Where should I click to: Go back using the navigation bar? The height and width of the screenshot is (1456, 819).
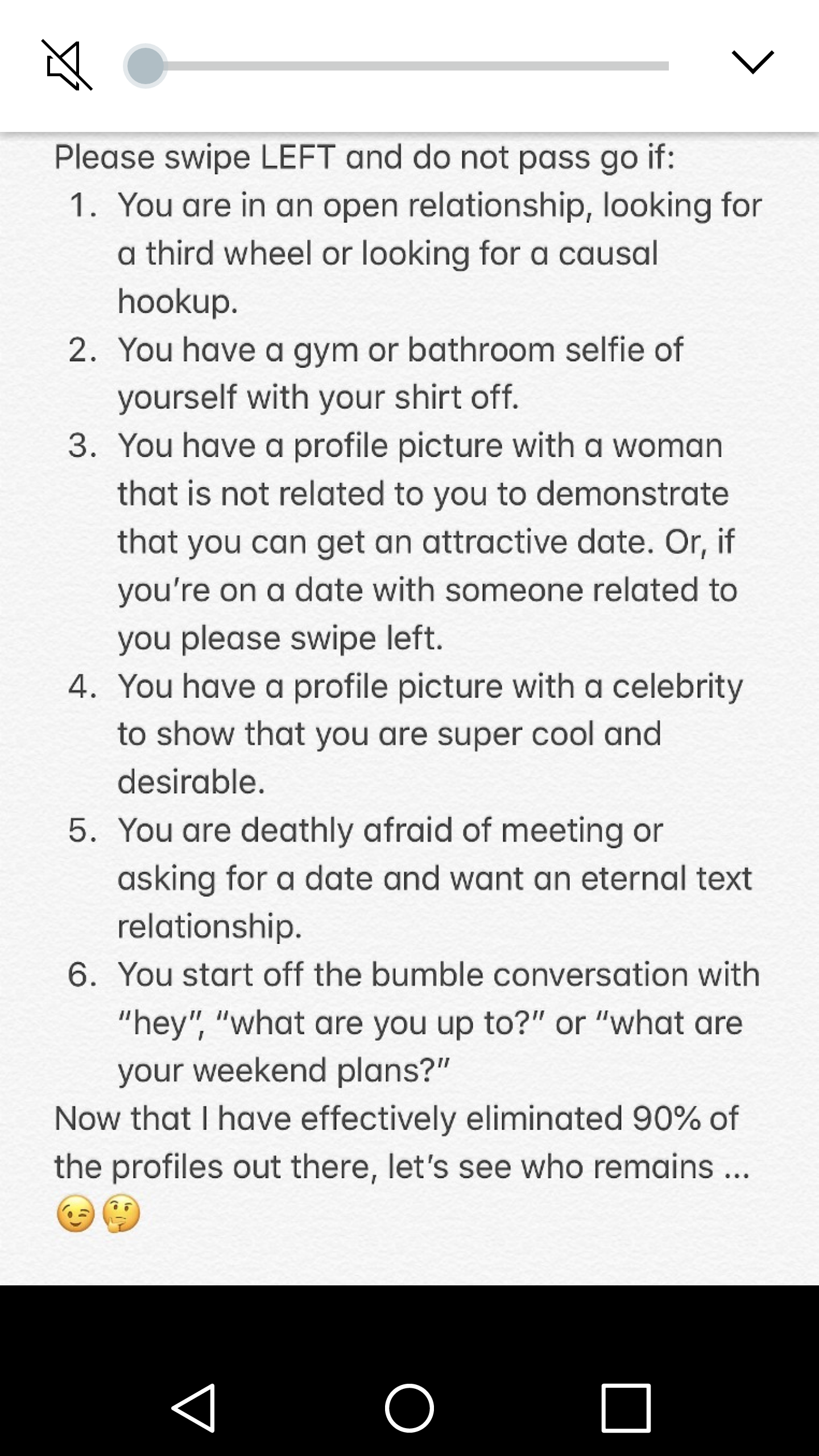[x=194, y=1408]
